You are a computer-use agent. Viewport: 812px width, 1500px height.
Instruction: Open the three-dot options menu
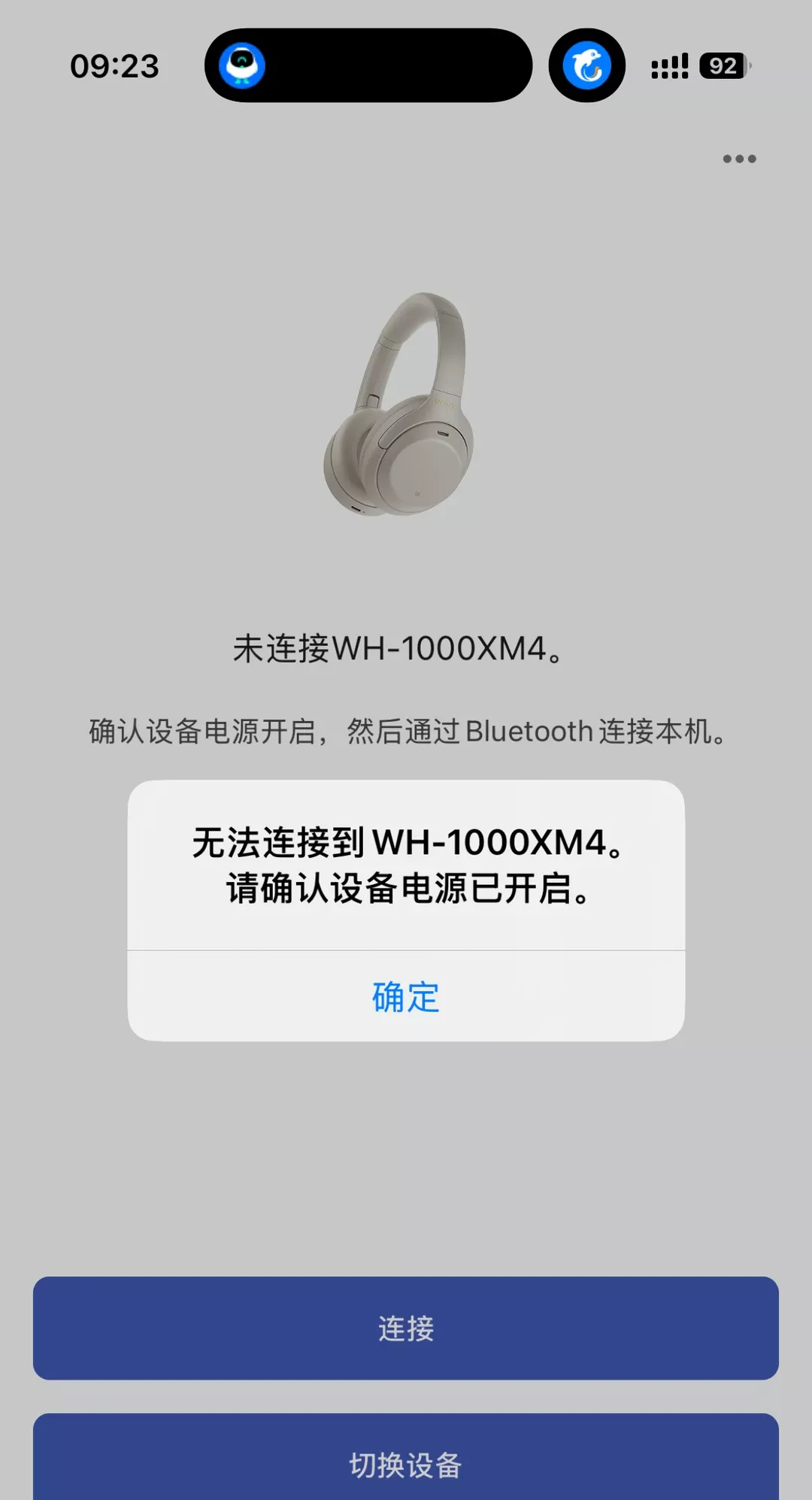[x=738, y=157]
